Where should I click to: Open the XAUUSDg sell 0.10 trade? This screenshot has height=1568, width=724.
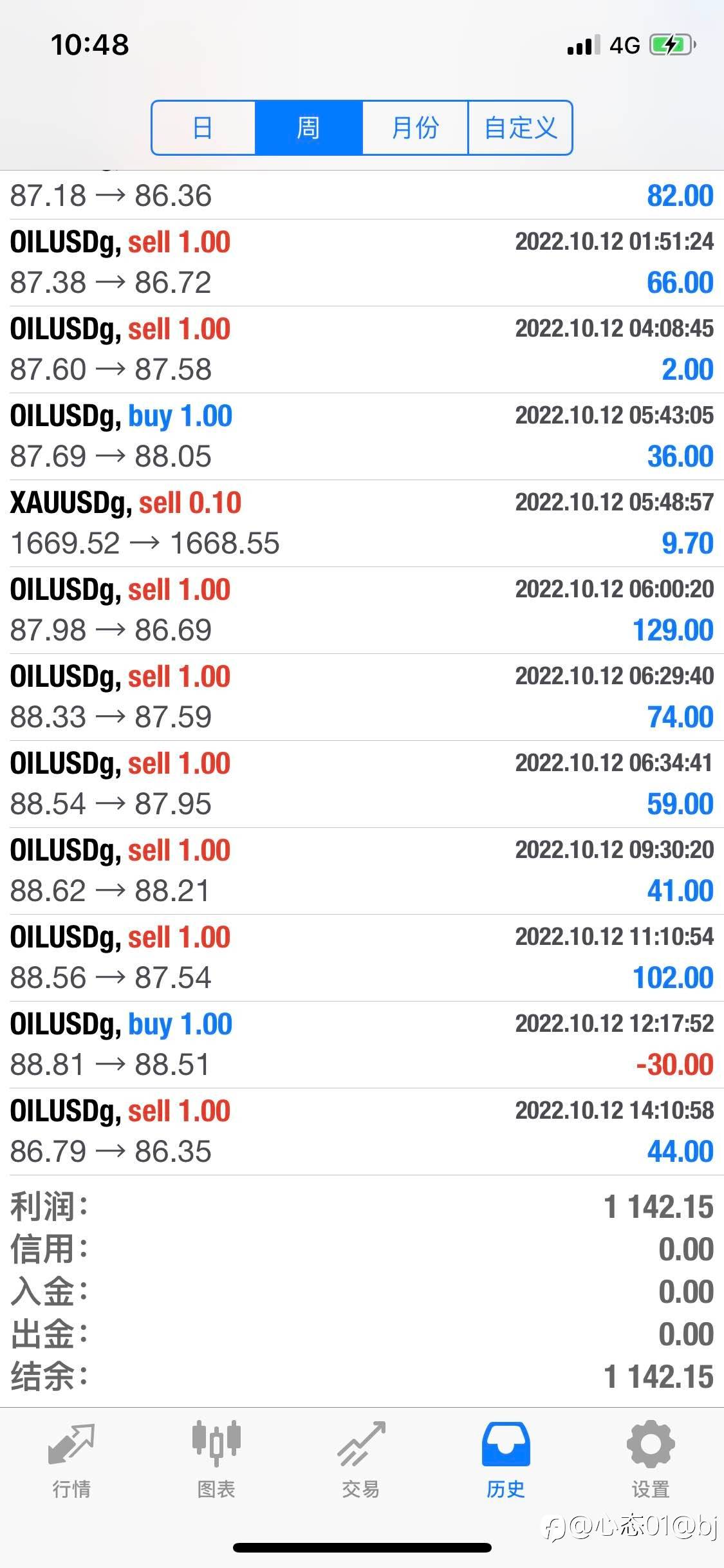pyautogui.click(x=362, y=523)
